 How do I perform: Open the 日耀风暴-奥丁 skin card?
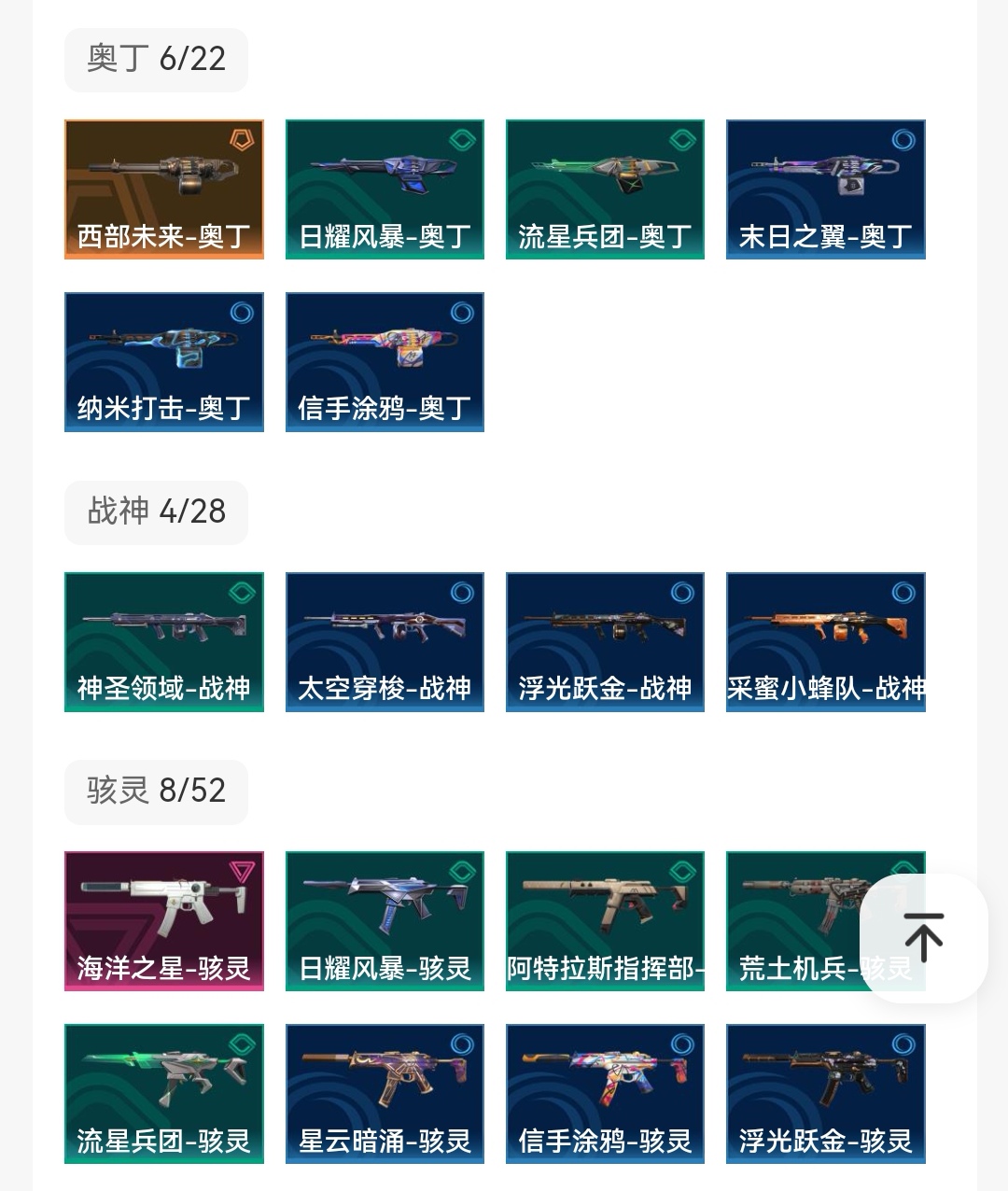click(x=385, y=189)
